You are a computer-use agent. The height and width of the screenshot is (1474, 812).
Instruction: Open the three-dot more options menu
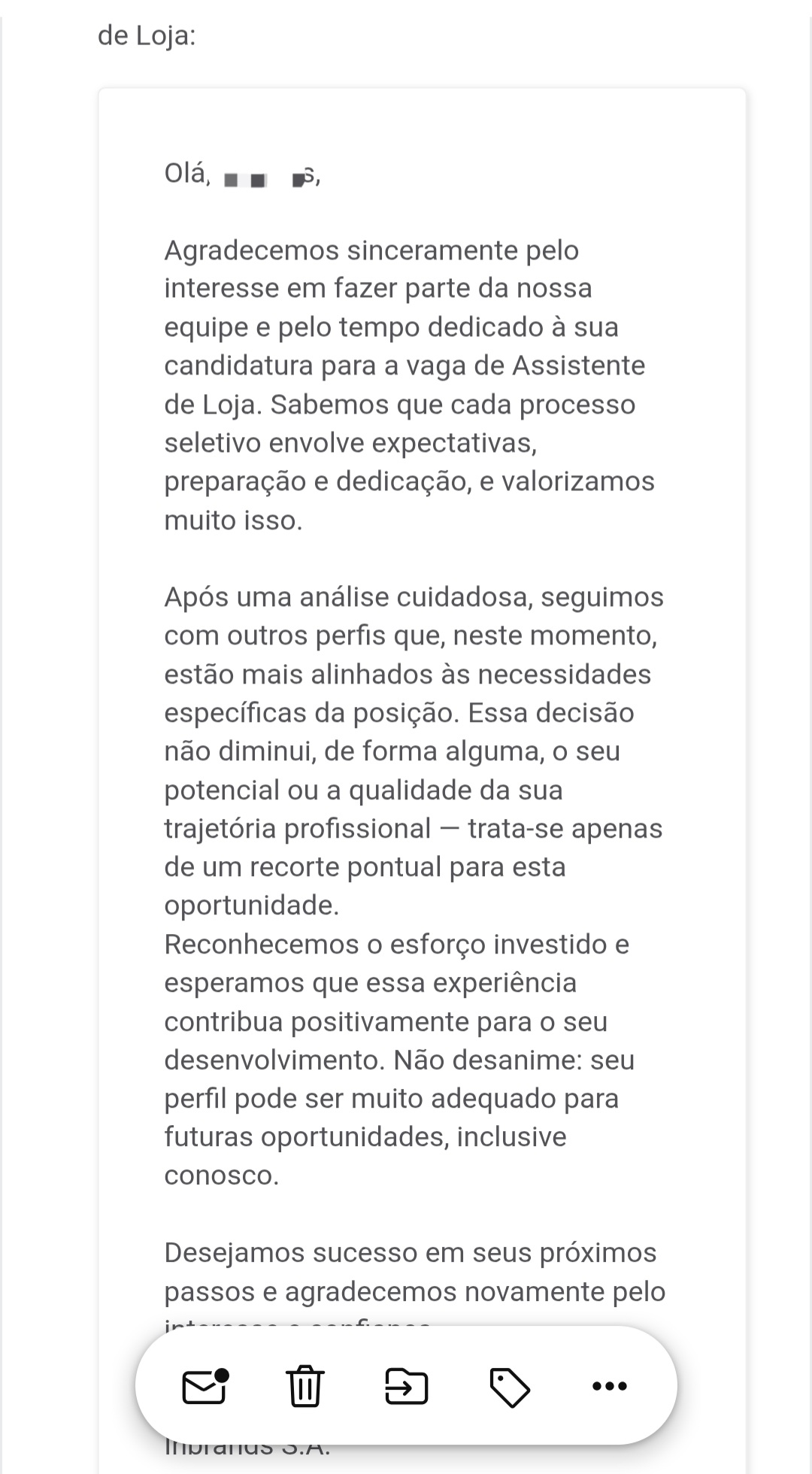[x=610, y=1386]
